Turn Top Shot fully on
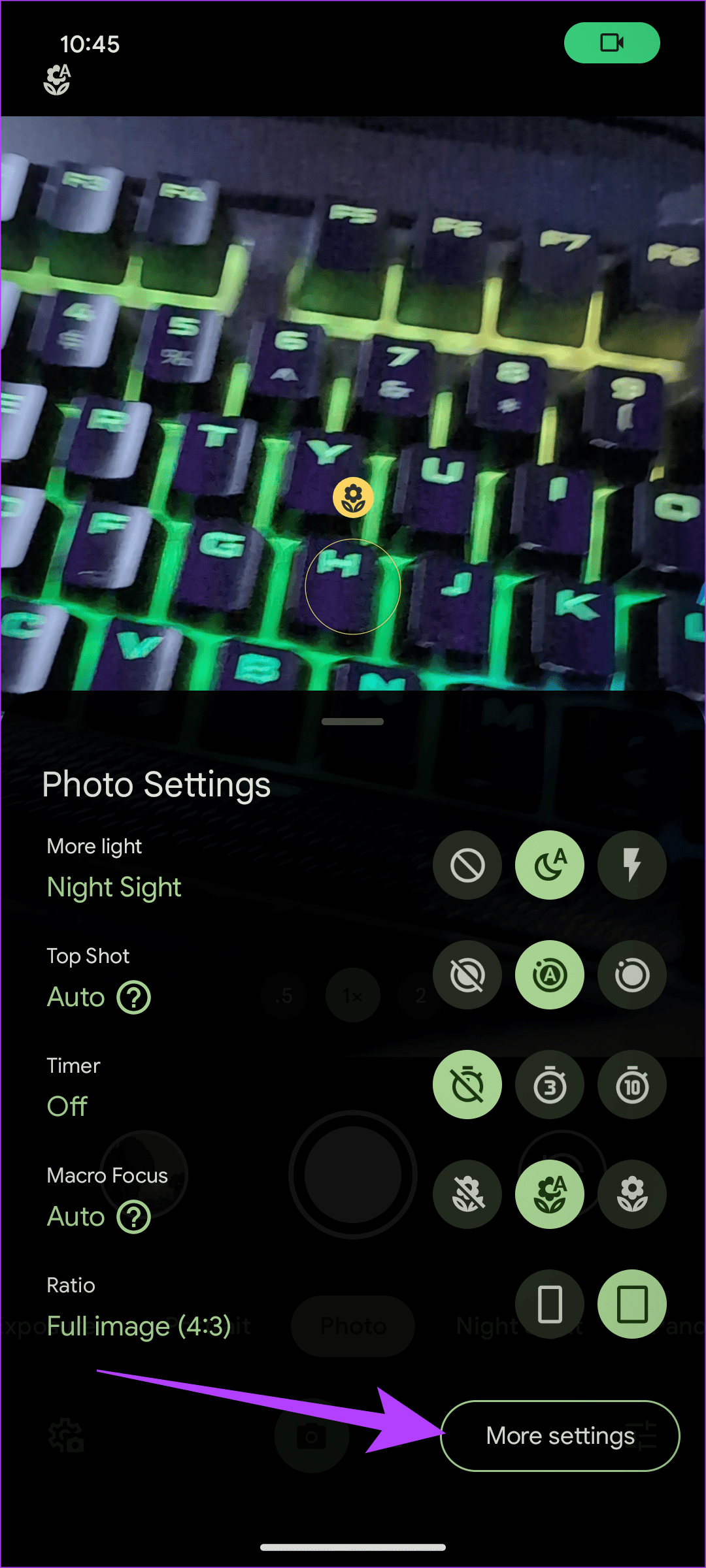 632,975
